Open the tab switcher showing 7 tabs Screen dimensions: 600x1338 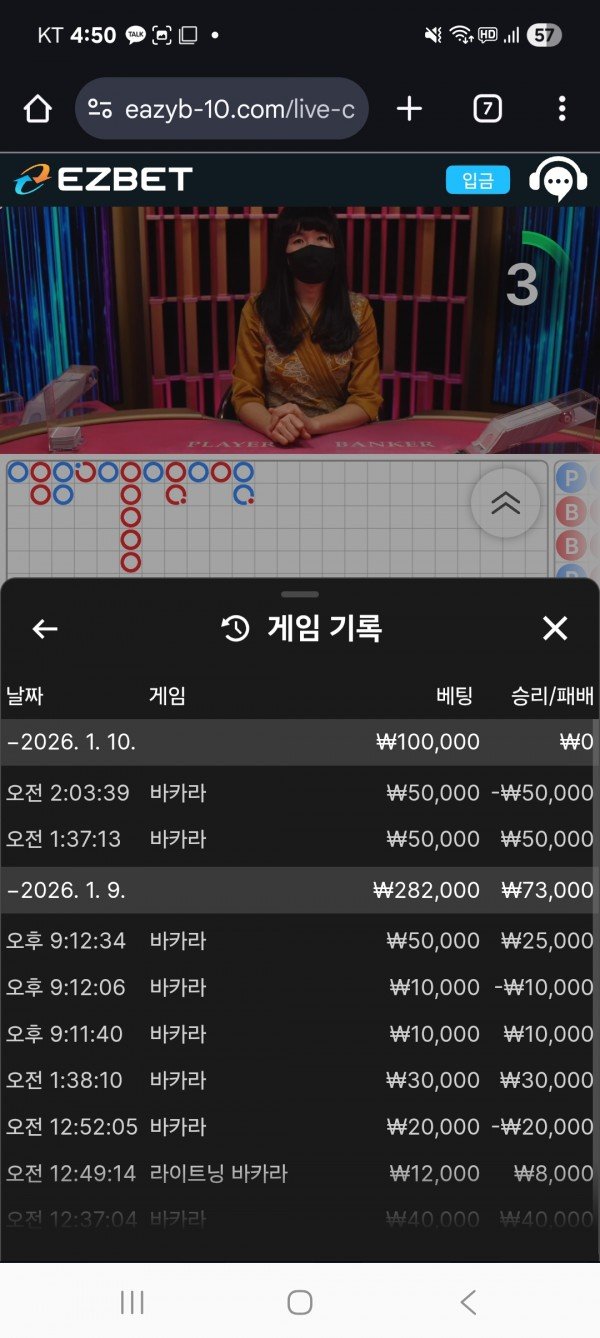pos(487,109)
